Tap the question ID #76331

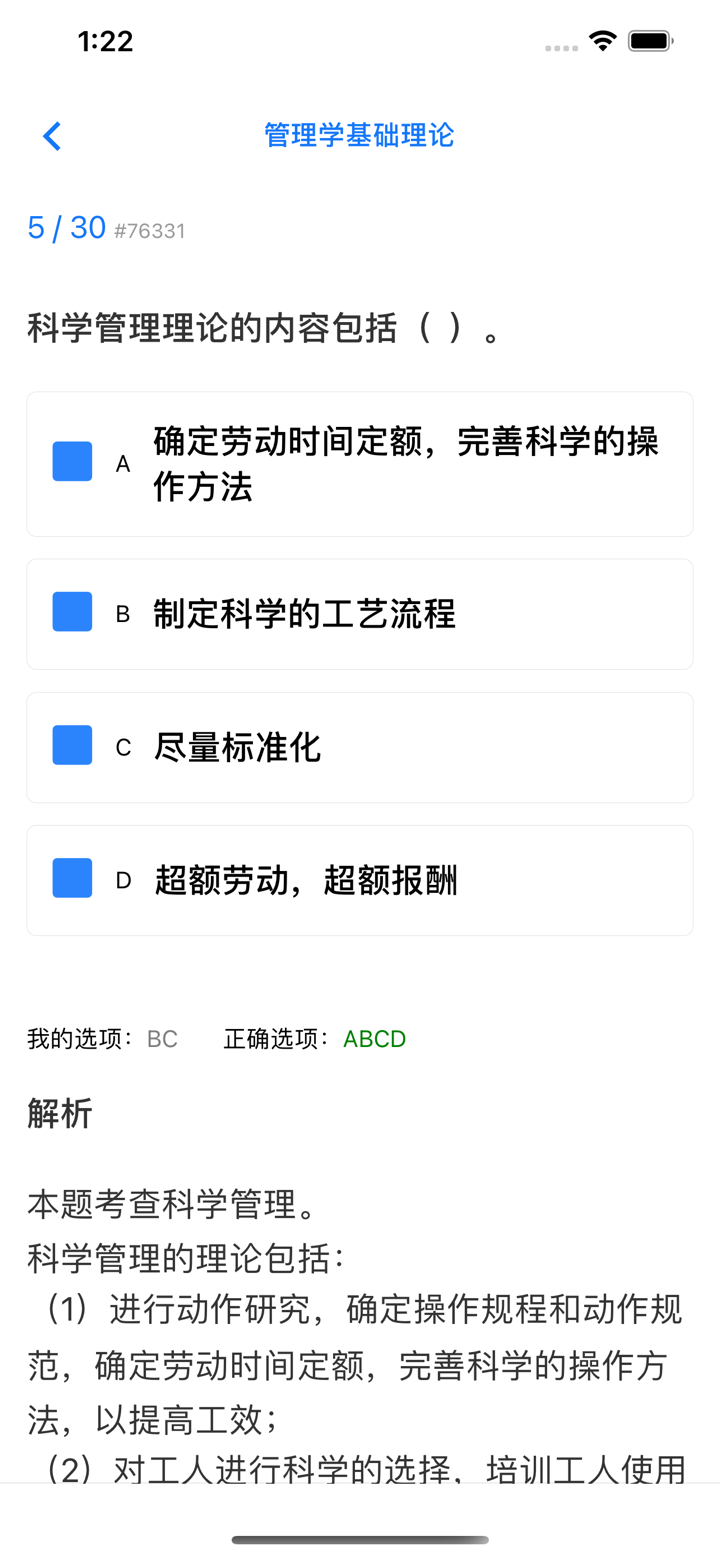(150, 230)
